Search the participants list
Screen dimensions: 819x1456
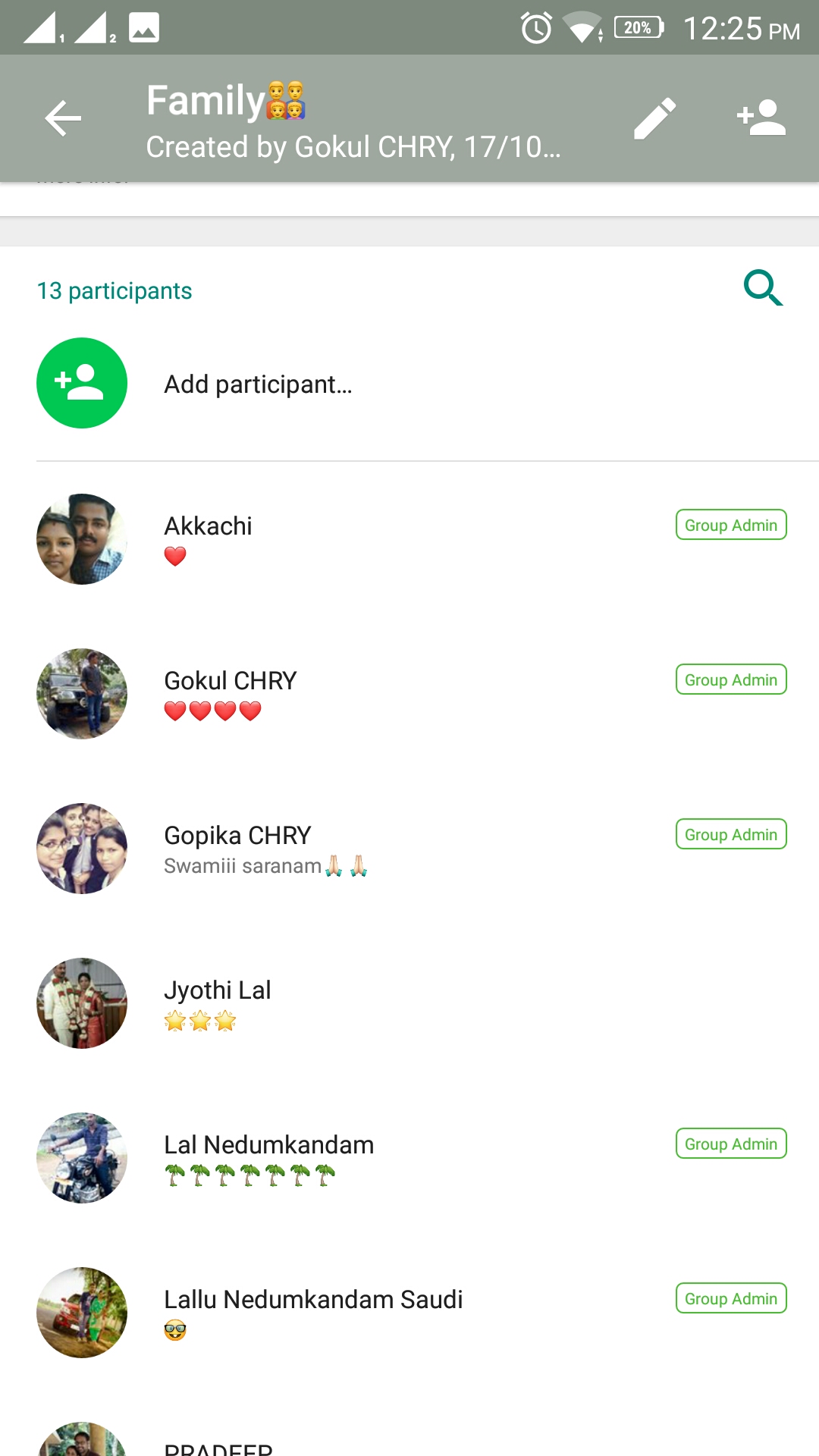click(763, 288)
